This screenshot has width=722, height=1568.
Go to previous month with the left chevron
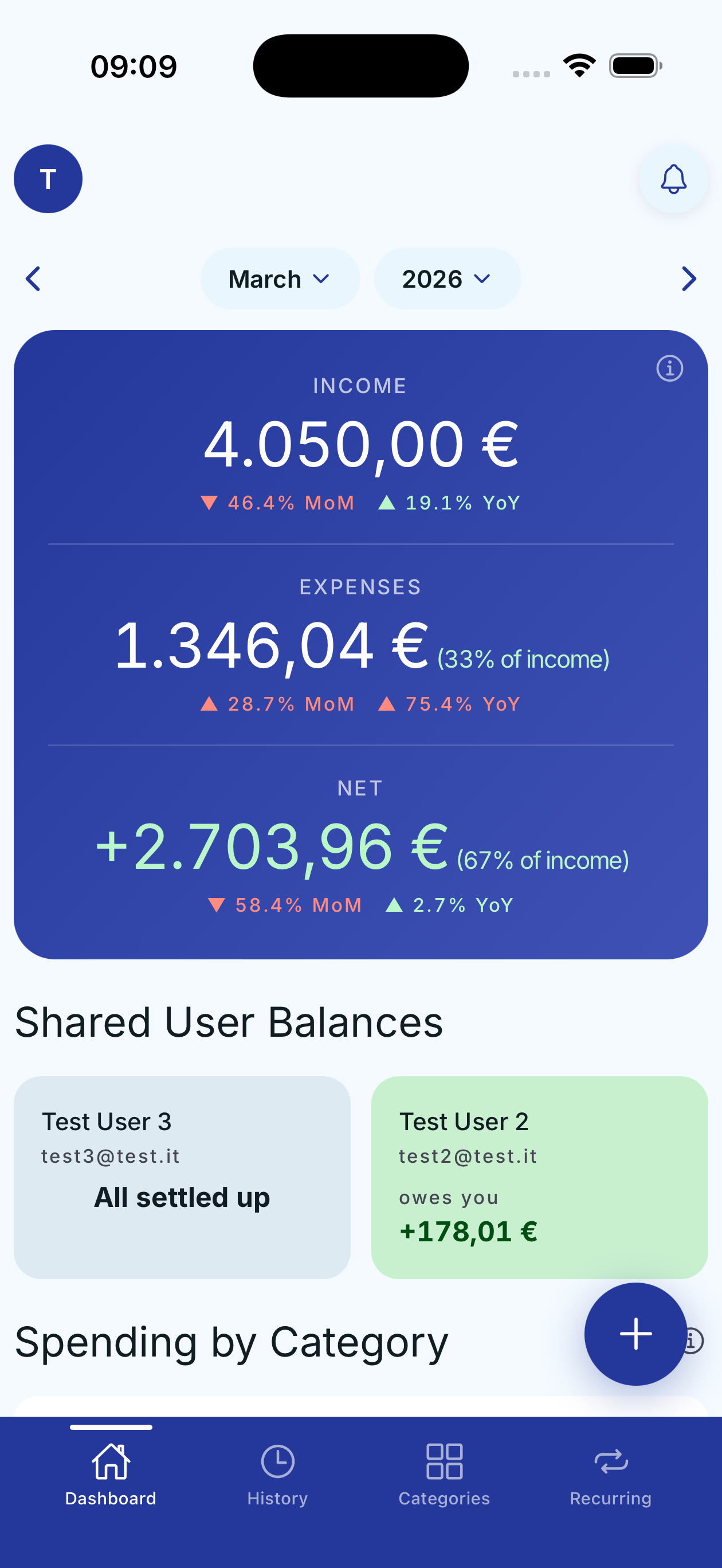click(32, 278)
